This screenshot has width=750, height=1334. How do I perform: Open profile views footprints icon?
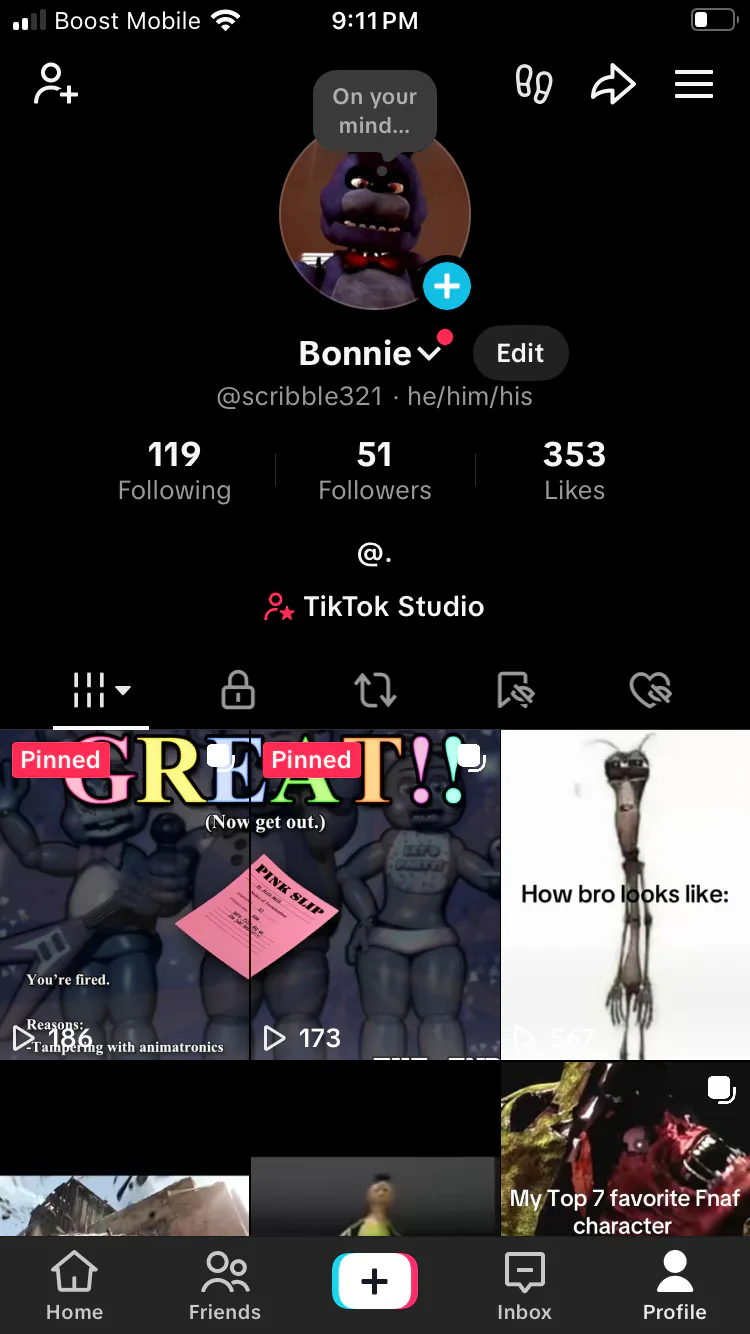point(534,84)
